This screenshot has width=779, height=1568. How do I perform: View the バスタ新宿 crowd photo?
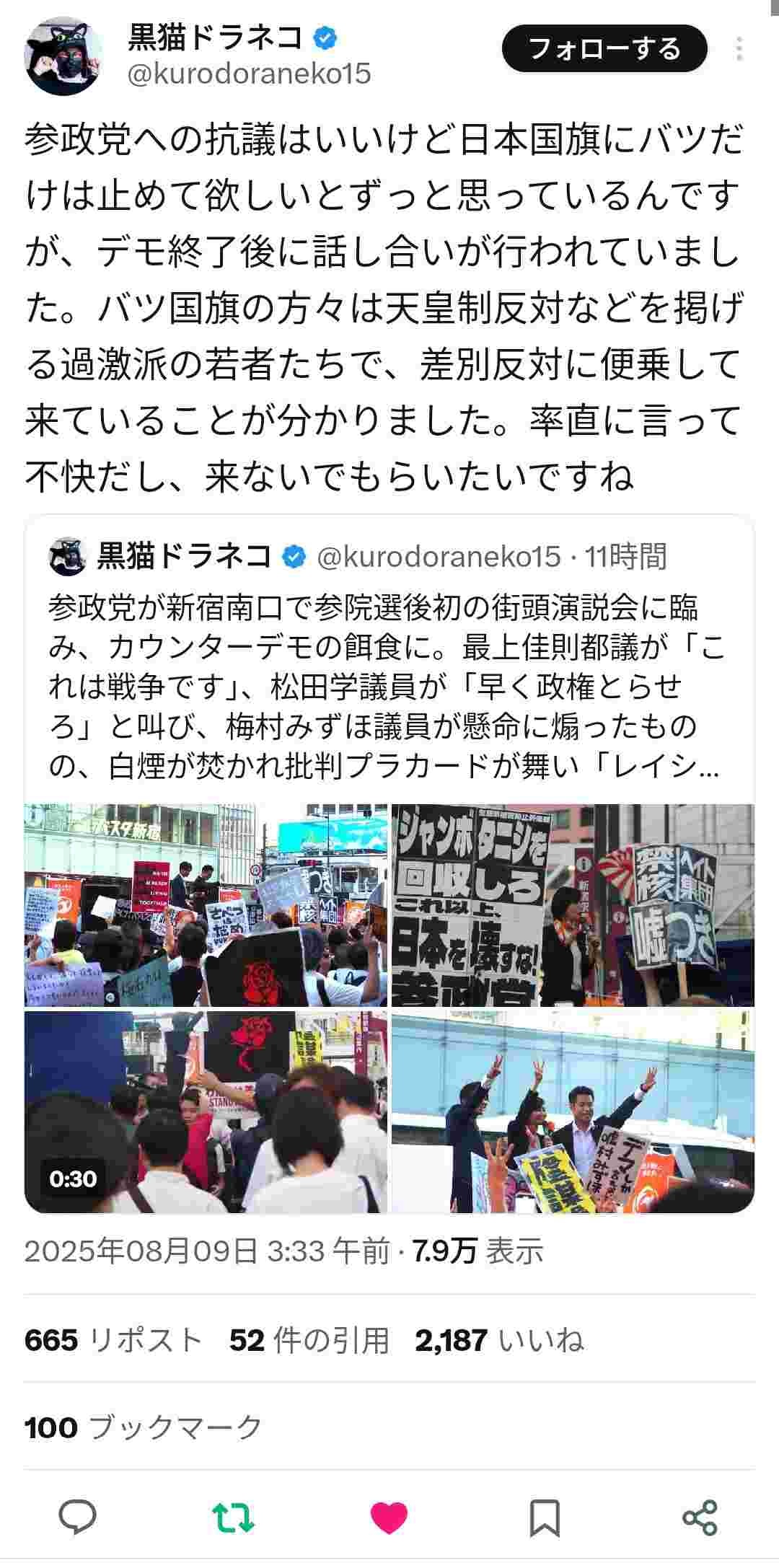coord(206,905)
